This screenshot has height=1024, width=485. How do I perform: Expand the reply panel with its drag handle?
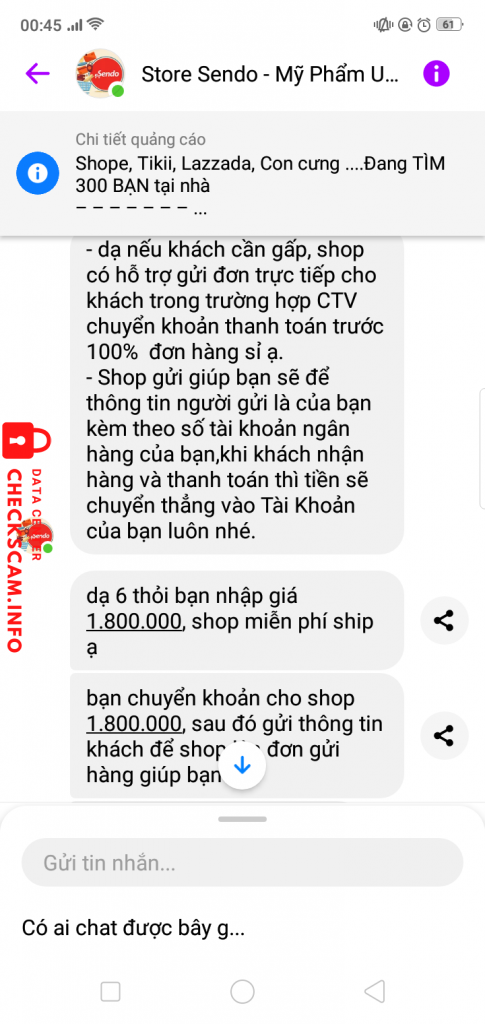(x=242, y=819)
